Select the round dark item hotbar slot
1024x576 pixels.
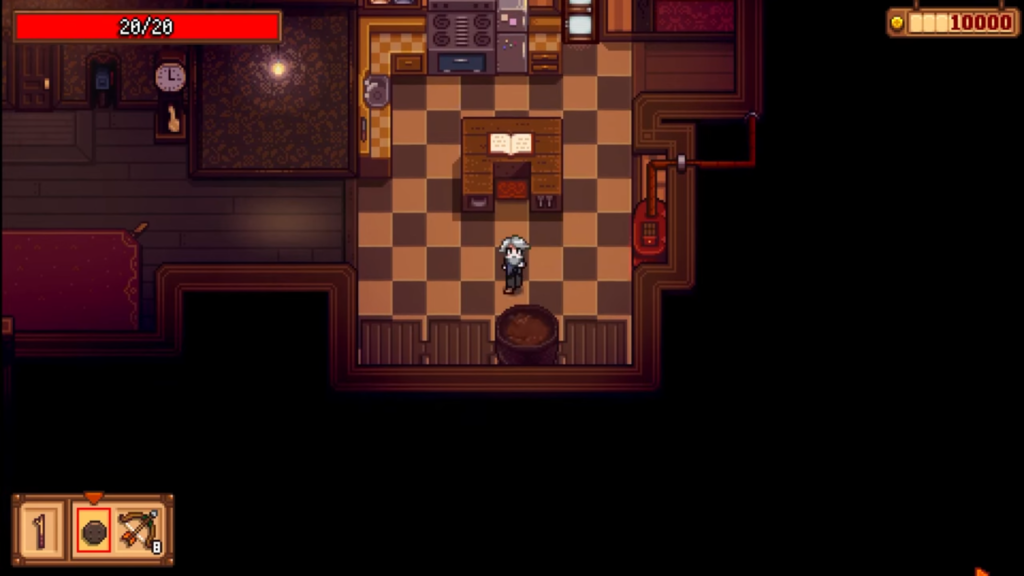(x=93, y=532)
